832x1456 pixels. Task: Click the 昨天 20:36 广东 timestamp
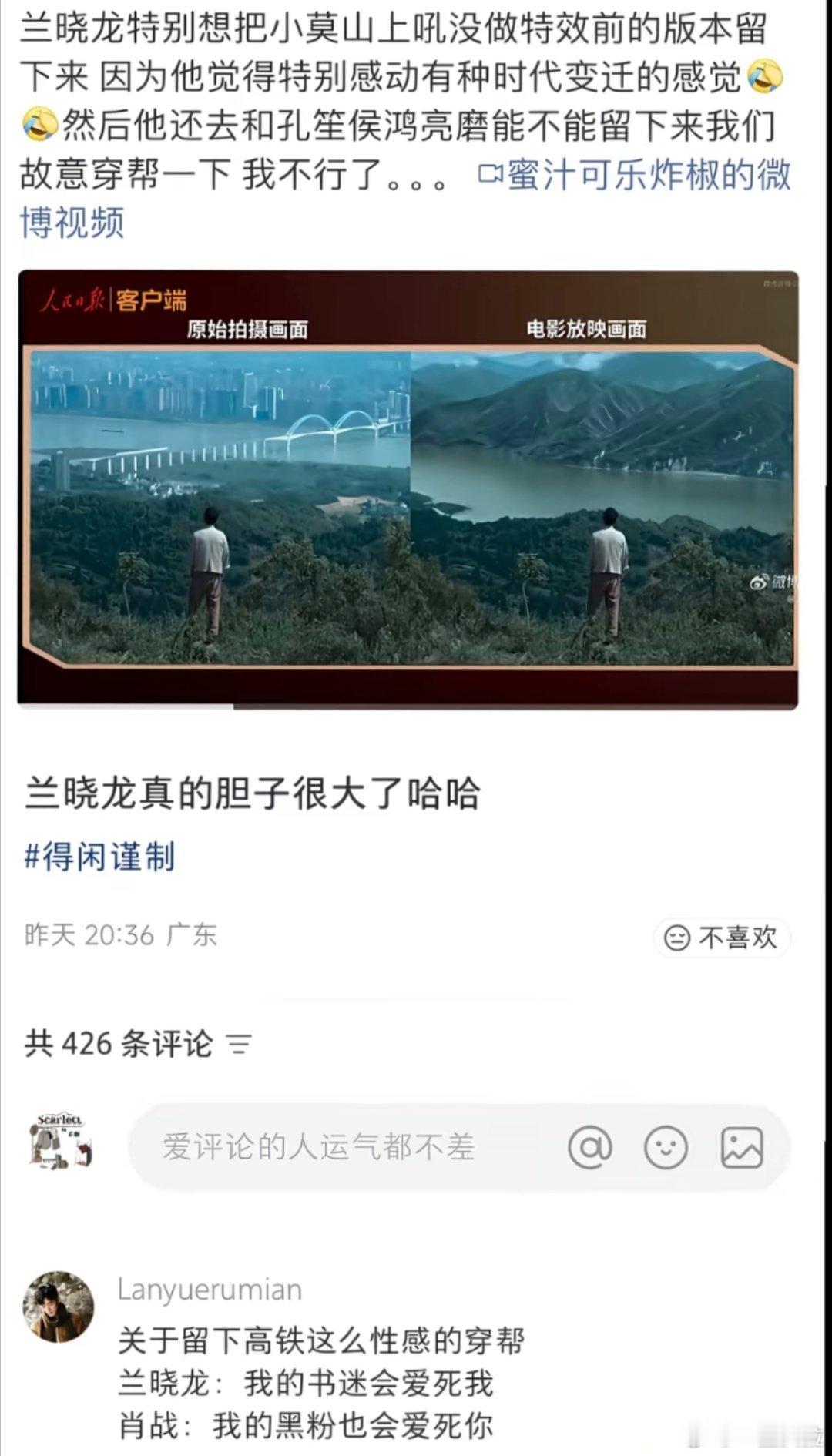coord(123,934)
